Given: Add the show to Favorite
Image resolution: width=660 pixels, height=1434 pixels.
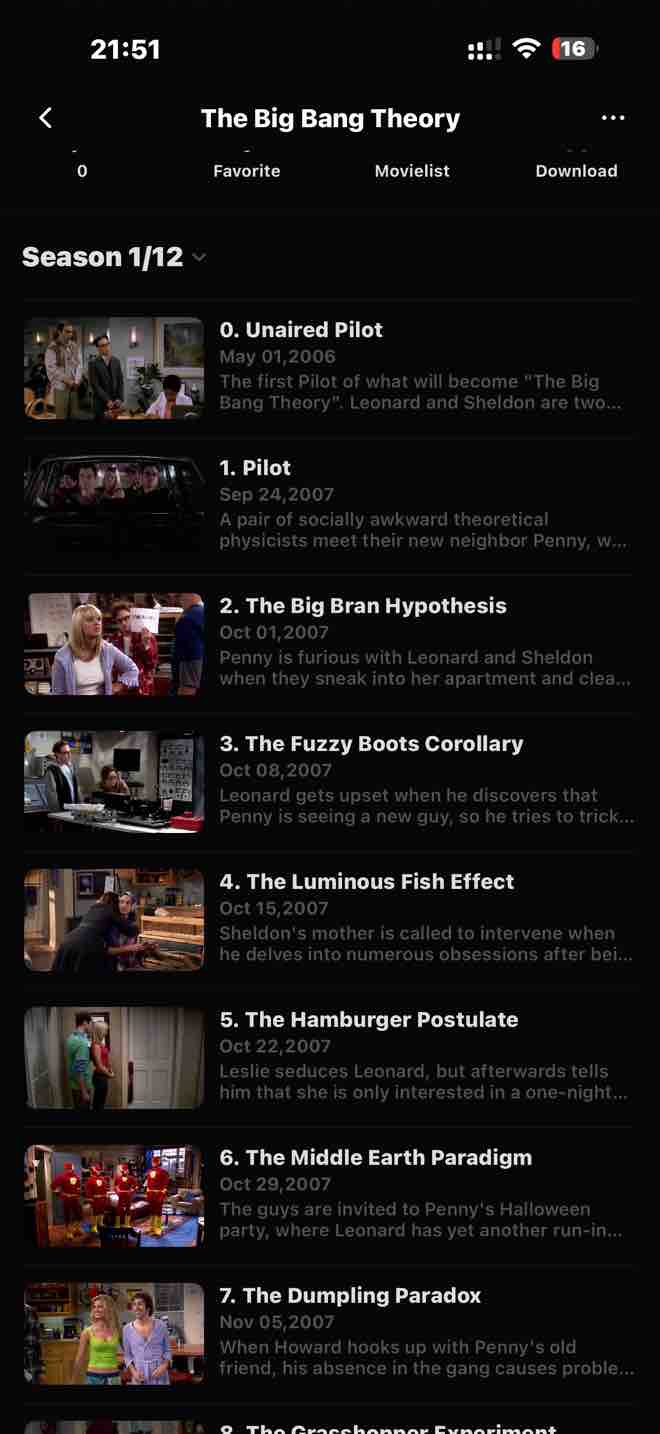Looking at the screenshot, I should 246,170.
